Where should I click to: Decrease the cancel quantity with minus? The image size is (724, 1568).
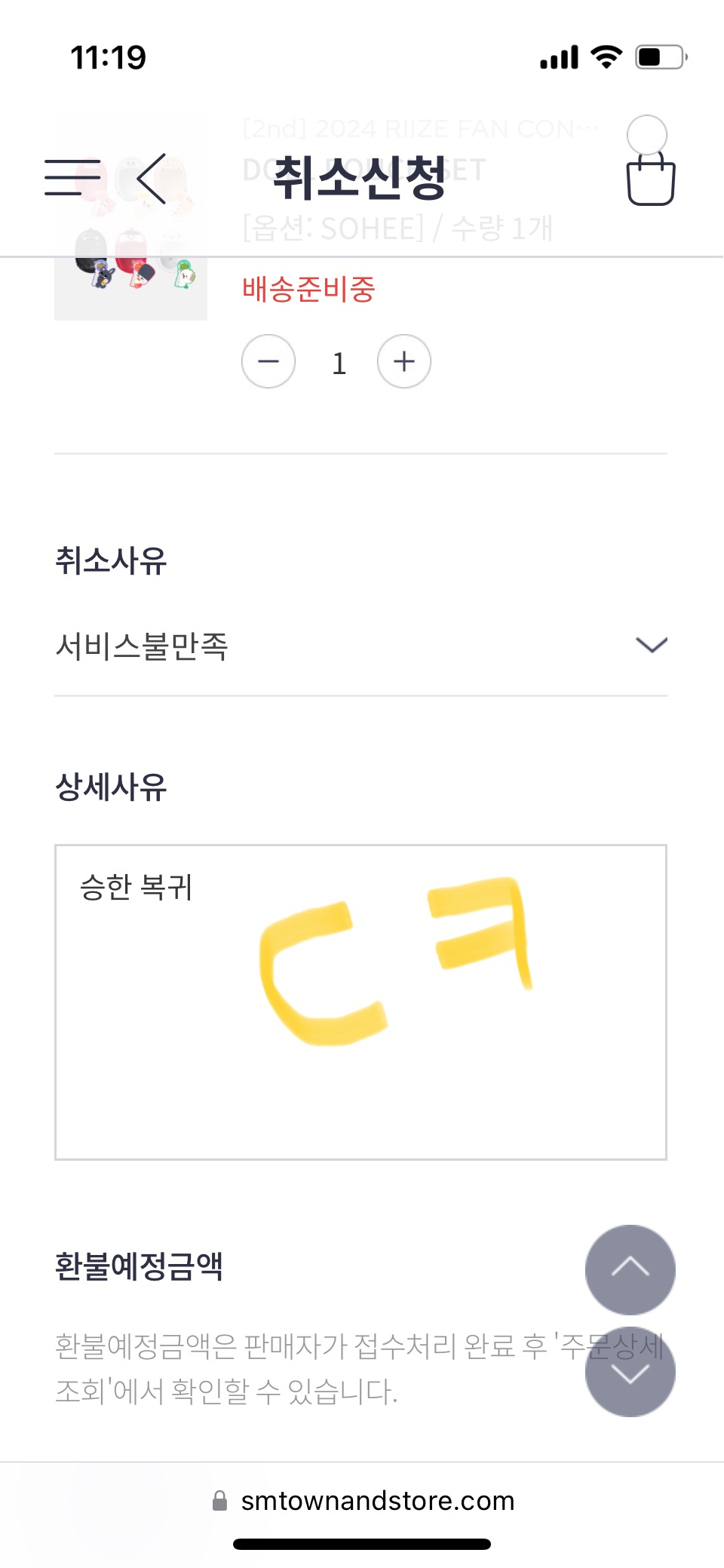click(268, 361)
